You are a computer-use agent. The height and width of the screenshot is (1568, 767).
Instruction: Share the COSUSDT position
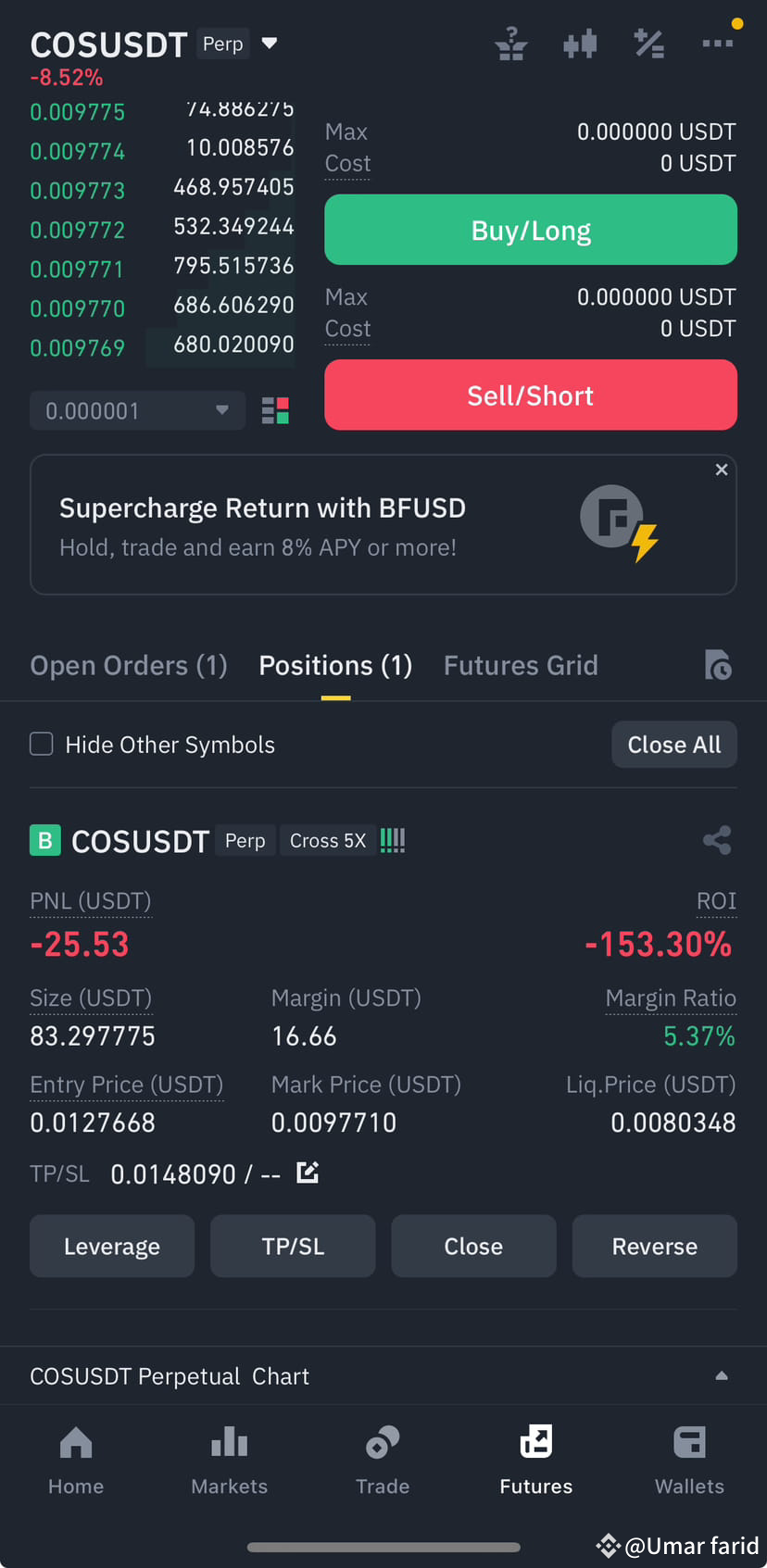pos(717,840)
